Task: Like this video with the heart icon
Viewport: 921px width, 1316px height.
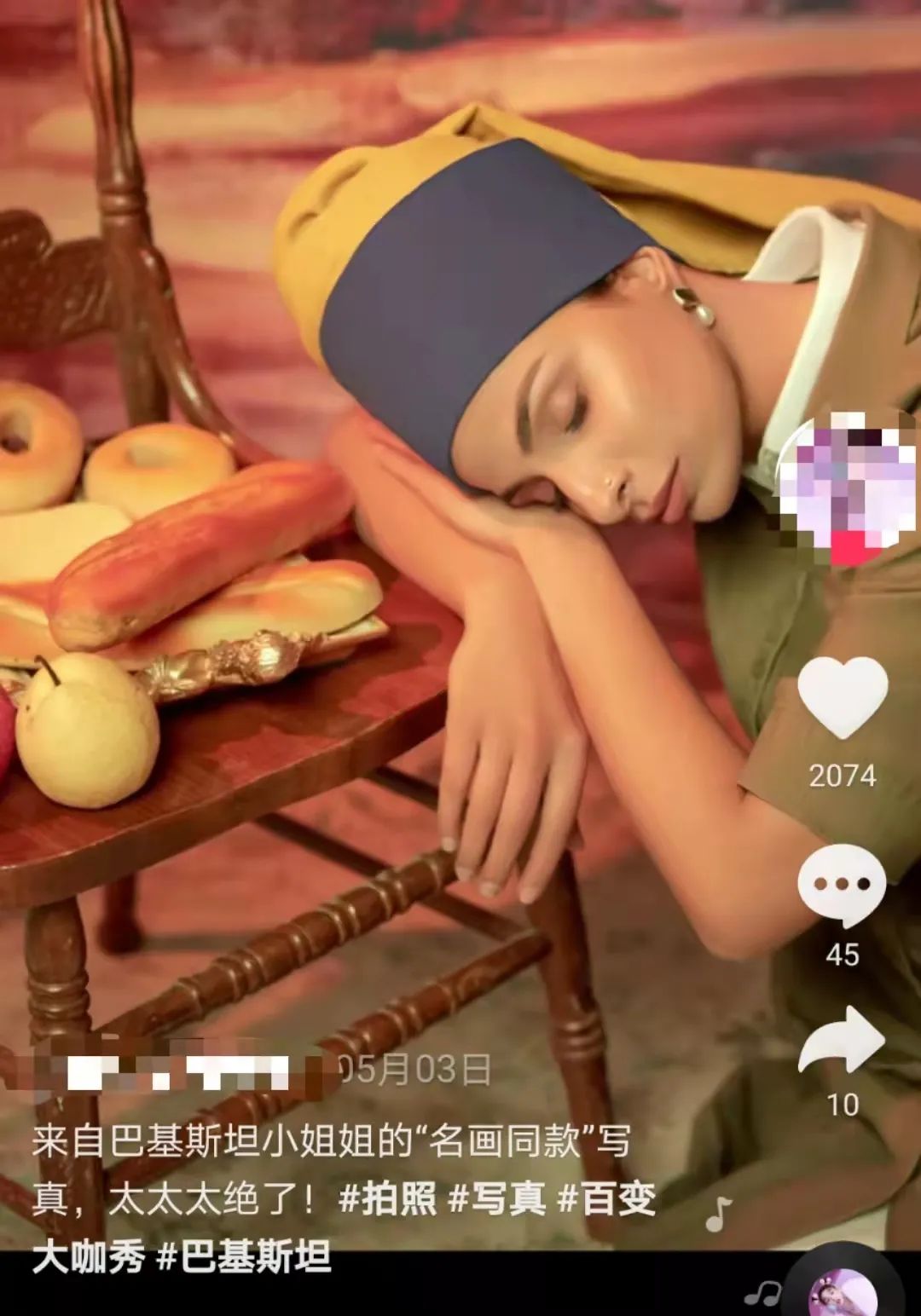Action: point(843,698)
